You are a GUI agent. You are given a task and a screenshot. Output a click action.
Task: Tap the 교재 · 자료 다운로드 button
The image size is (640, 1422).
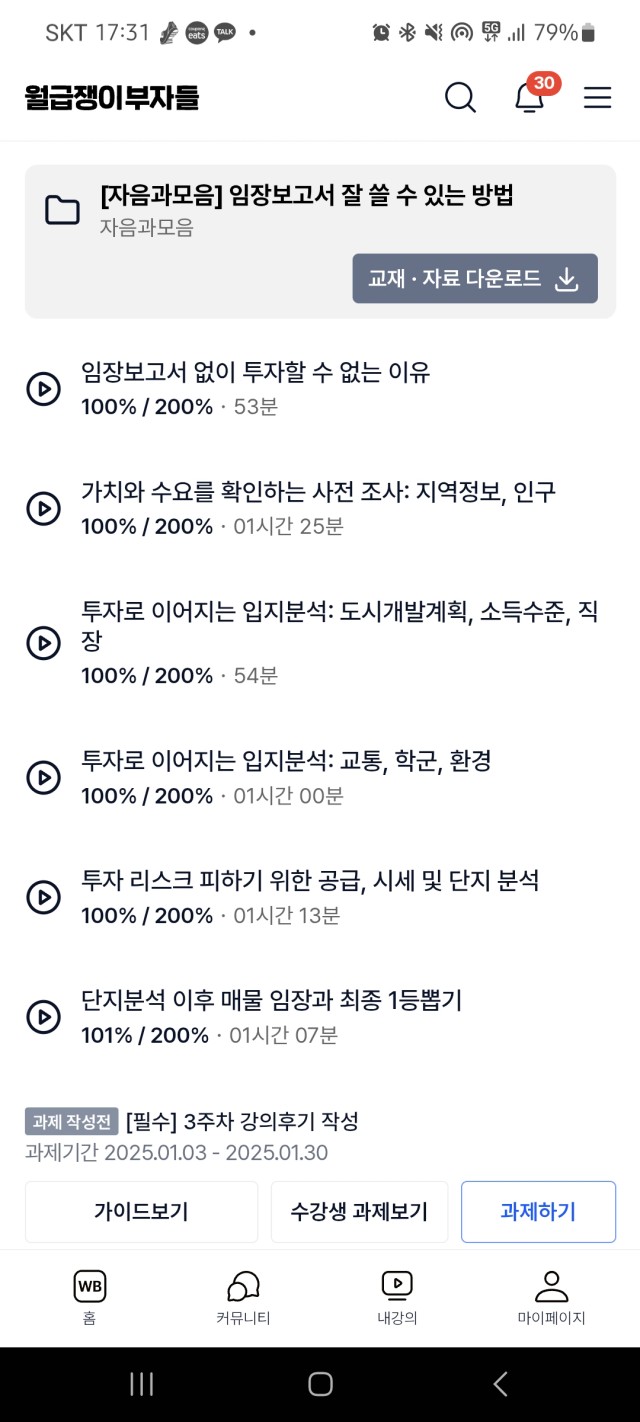tap(475, 278)
